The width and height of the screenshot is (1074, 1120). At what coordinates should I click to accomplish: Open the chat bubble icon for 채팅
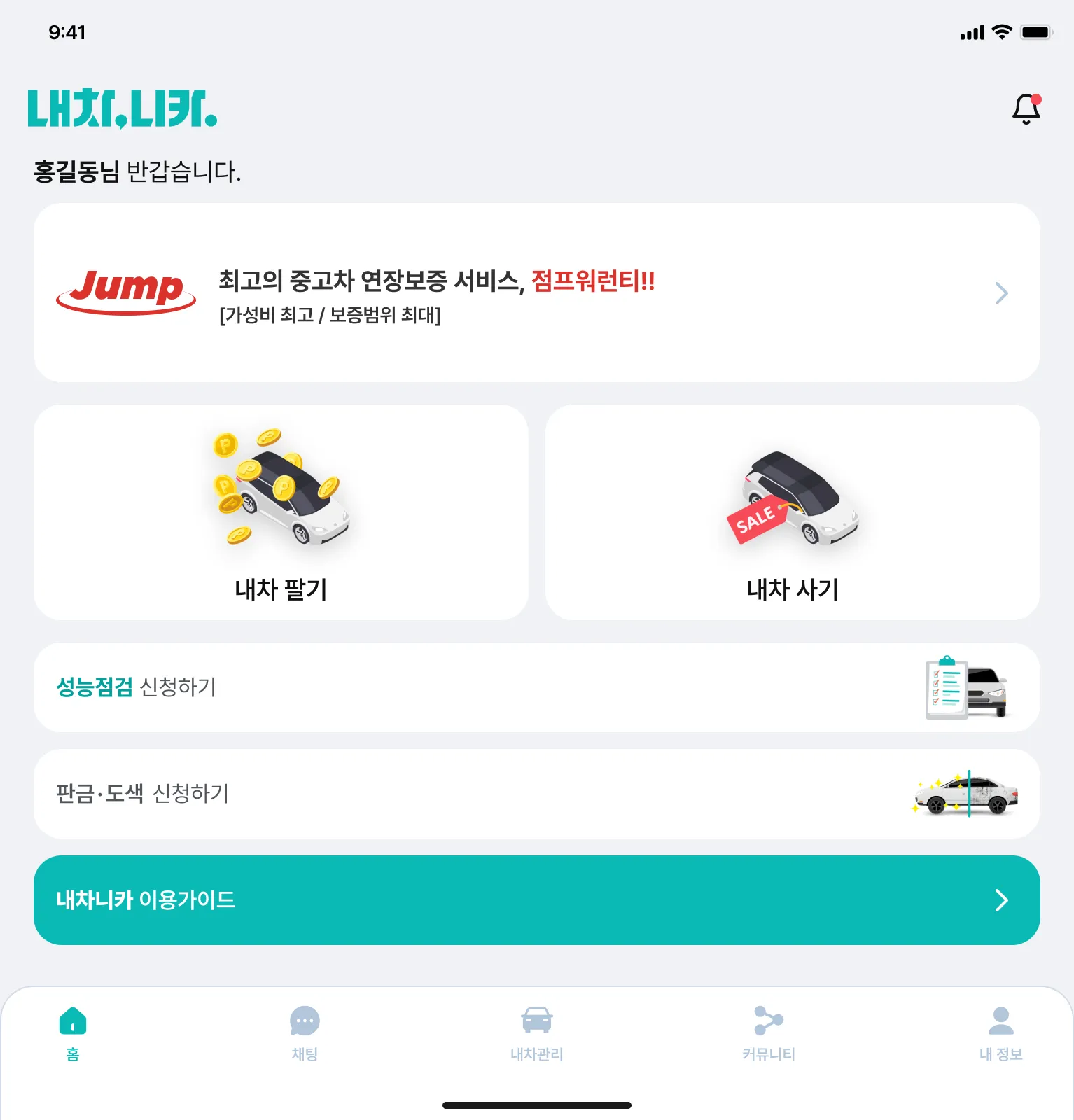[304, 1021]
